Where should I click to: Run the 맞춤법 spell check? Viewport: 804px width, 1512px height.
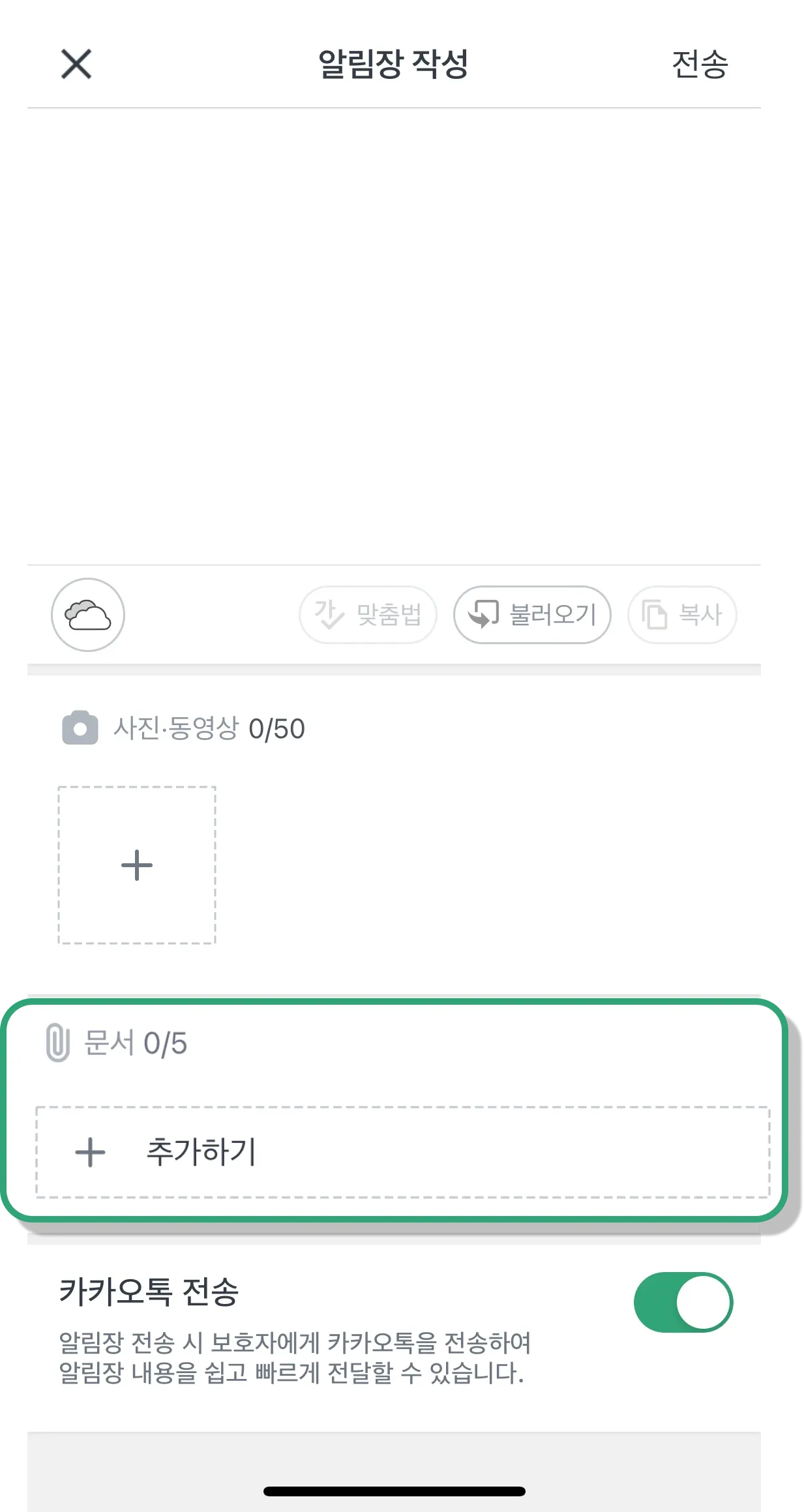pyautogui.click(x=368, y=614)
